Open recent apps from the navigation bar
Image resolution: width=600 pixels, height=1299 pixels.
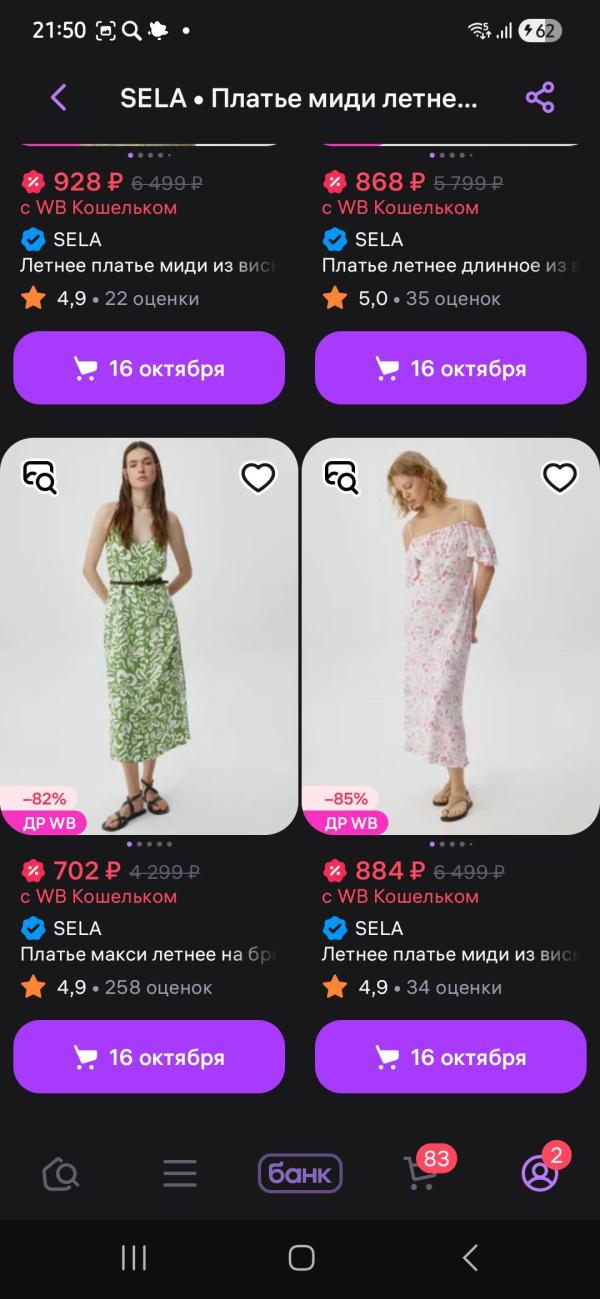(x=134, y=1258)
